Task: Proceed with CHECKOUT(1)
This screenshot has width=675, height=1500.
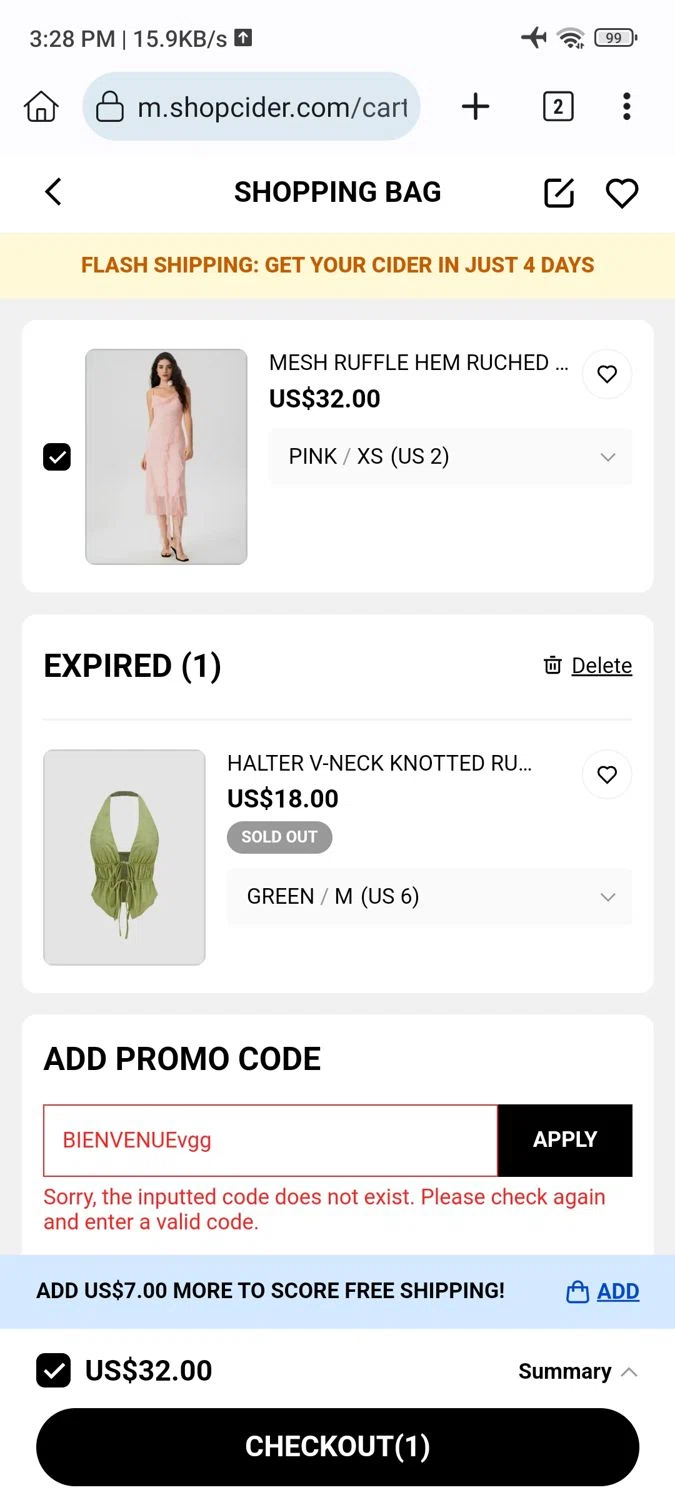Action: pyautogui.click(x=337, y=1447)
